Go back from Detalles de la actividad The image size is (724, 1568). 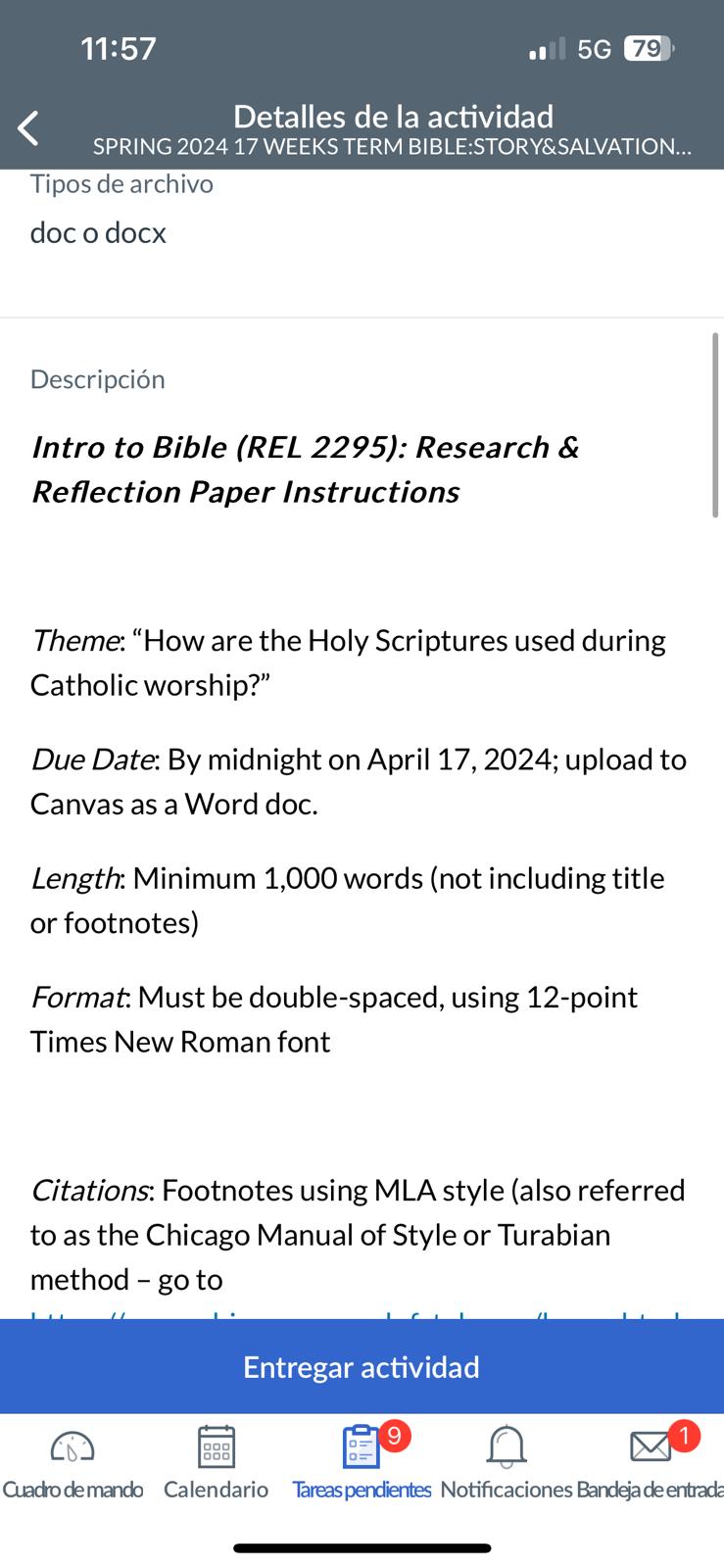click(28, 128)
